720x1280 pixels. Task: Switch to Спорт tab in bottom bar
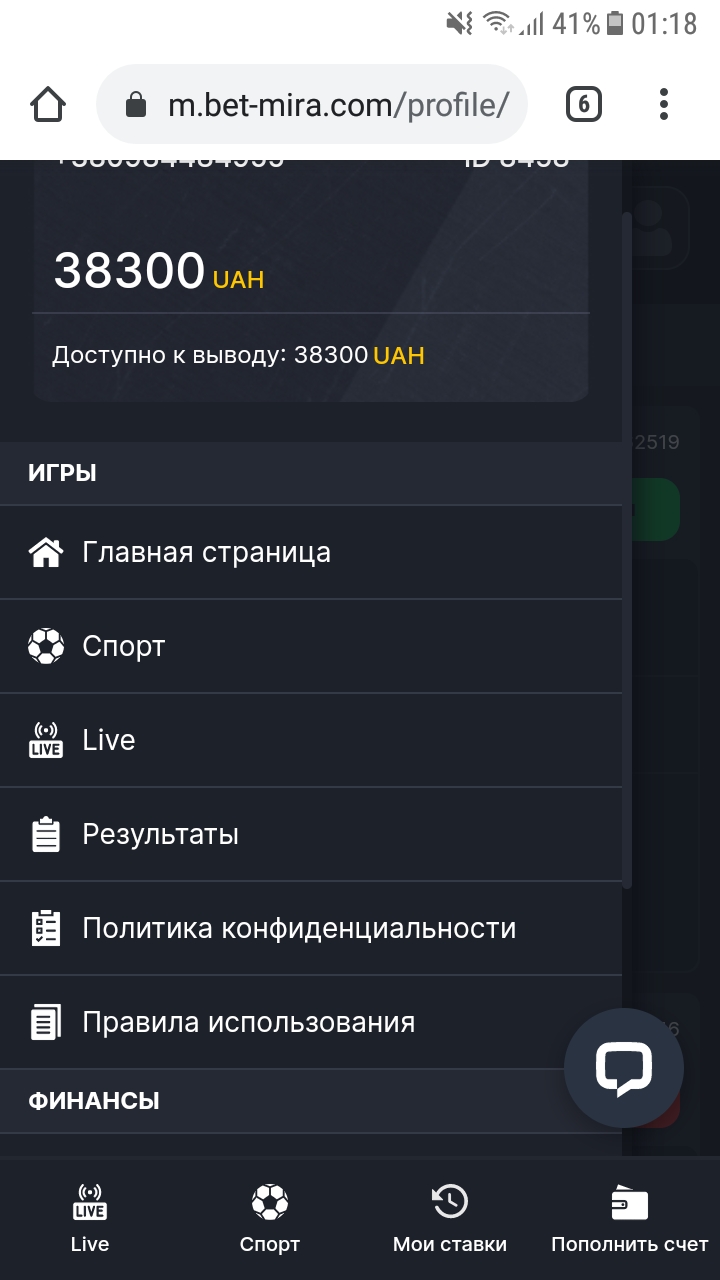(270, 1219)
